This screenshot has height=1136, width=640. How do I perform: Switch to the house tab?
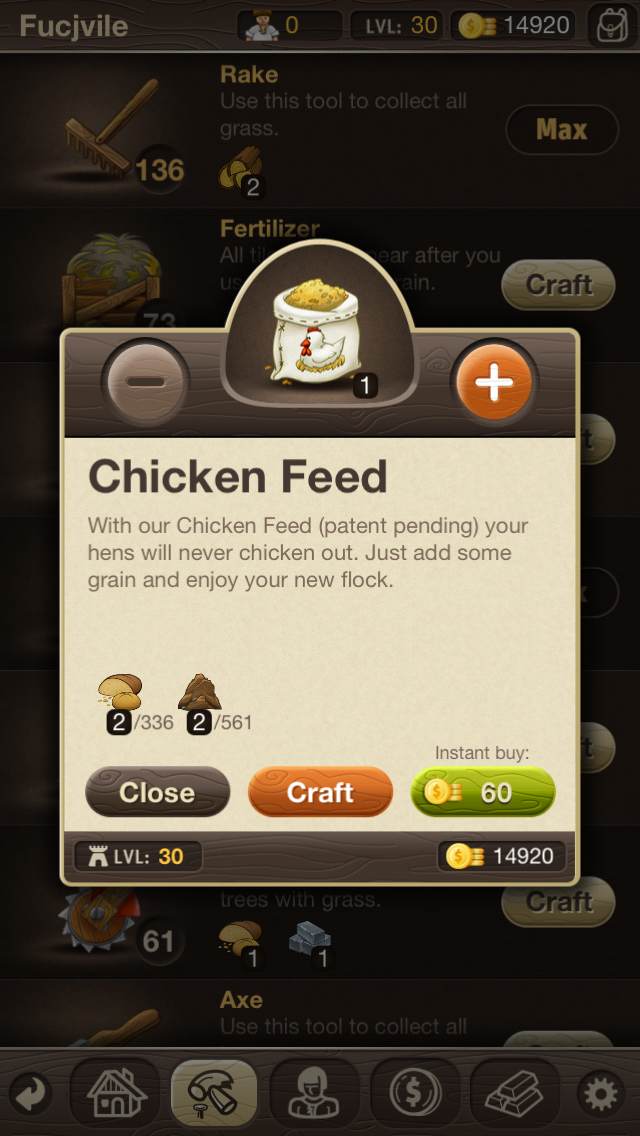(115, 1094)
